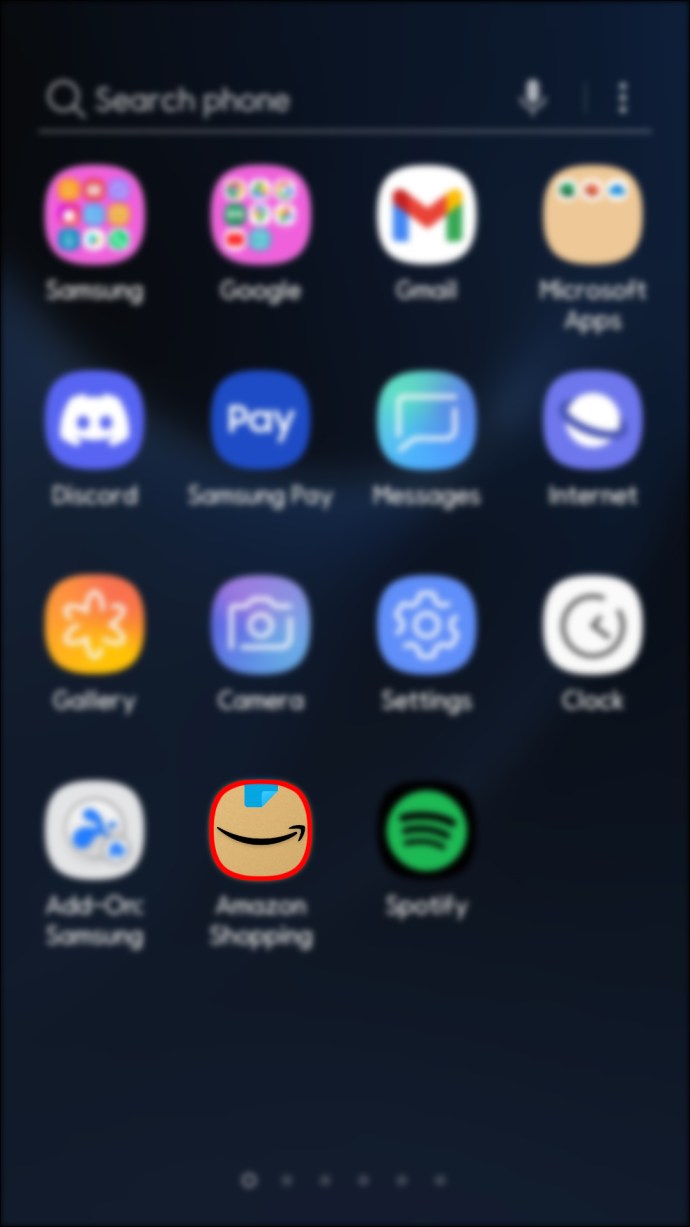Open the Add-On: Samsung app
Image resolution: width=690 pixels, height=1227 pixels.
click(x=95, y=830)
